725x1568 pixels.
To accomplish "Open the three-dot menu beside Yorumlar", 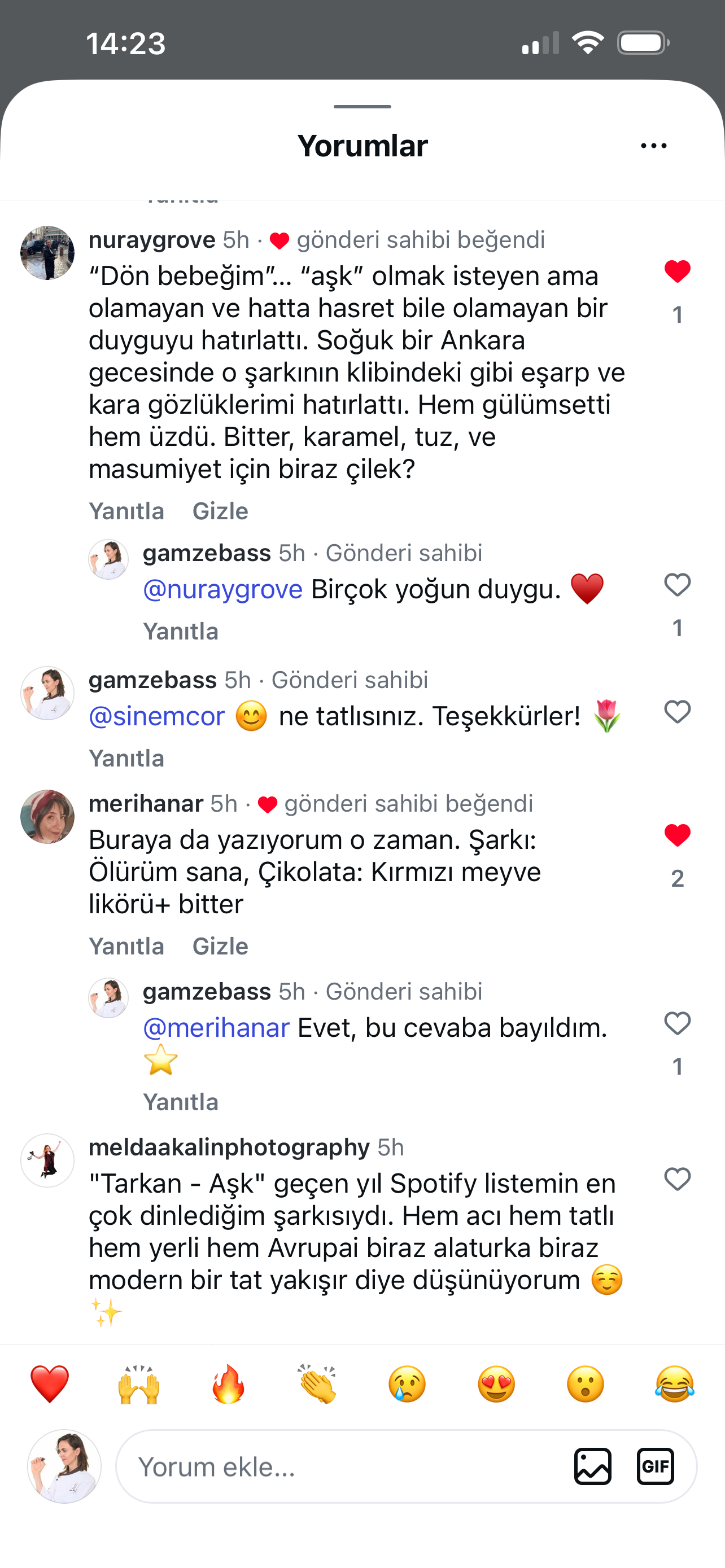I will (654, 146).
